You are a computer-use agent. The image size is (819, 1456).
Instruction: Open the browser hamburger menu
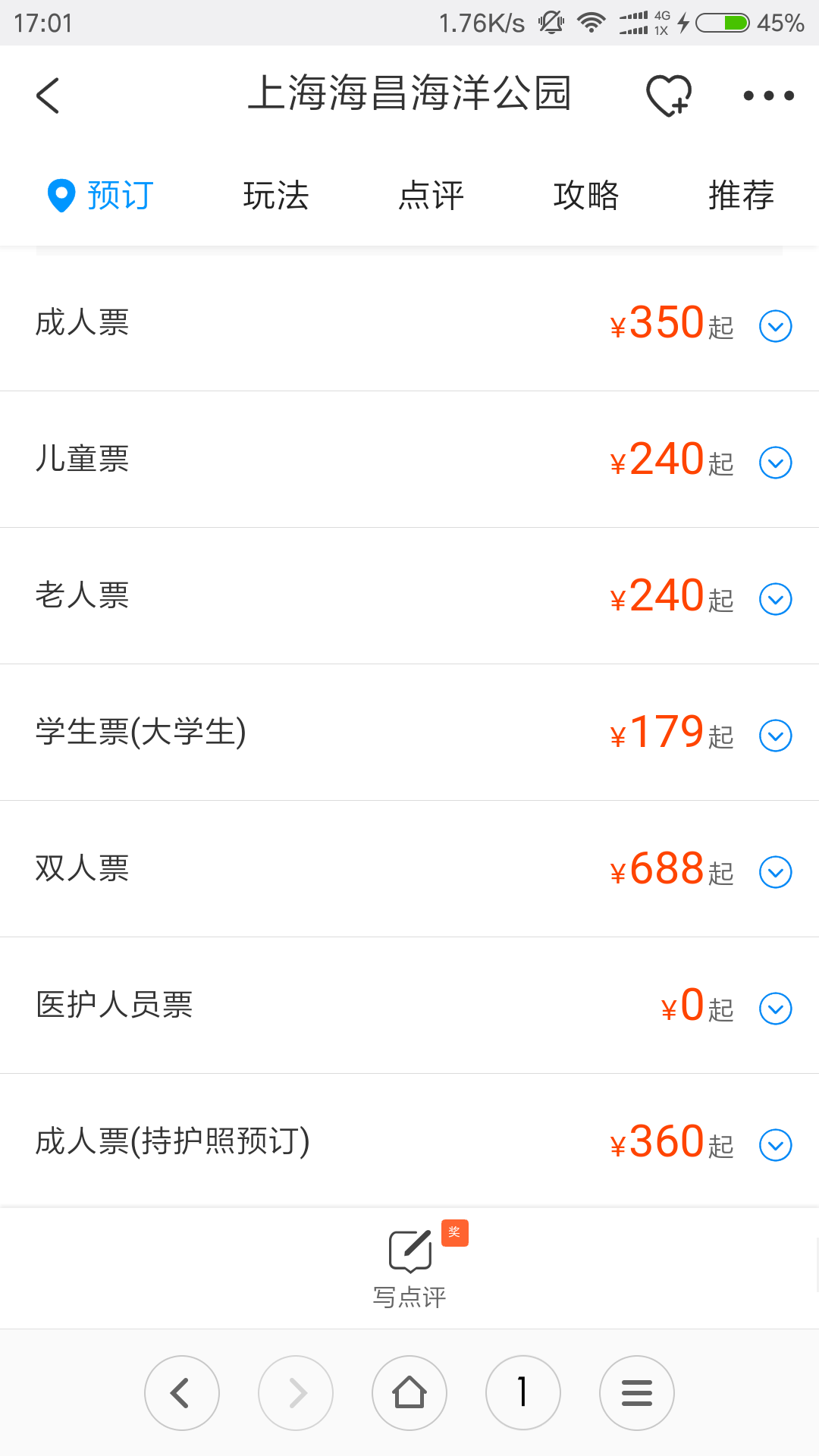[x=637, y=1393]
